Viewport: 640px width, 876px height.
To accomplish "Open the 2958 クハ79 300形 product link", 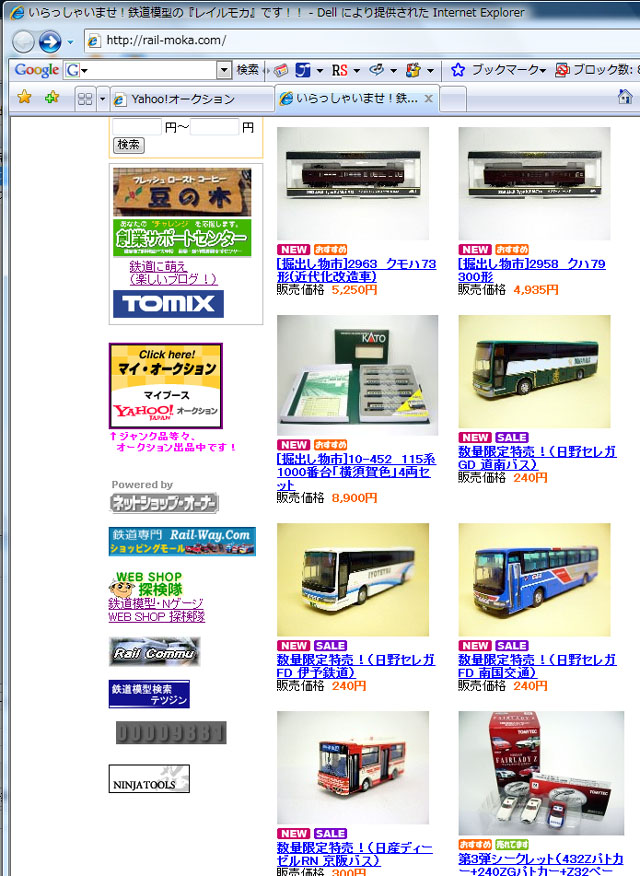I will point(530,270).
